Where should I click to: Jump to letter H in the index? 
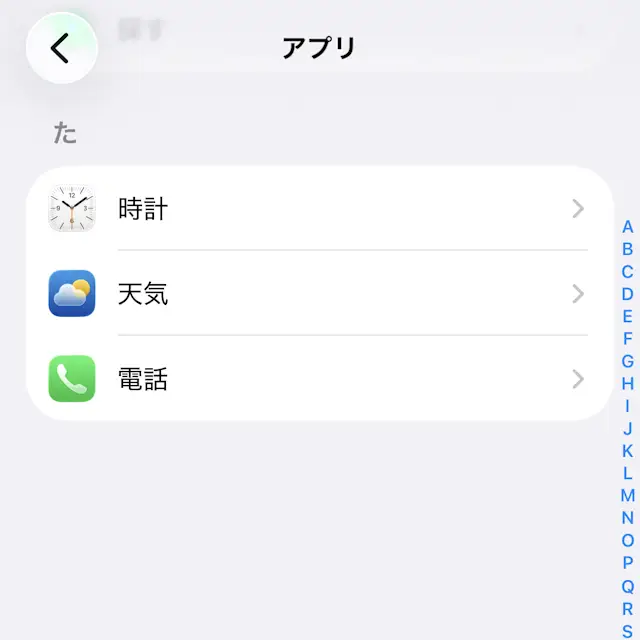(x=627, y=383)
